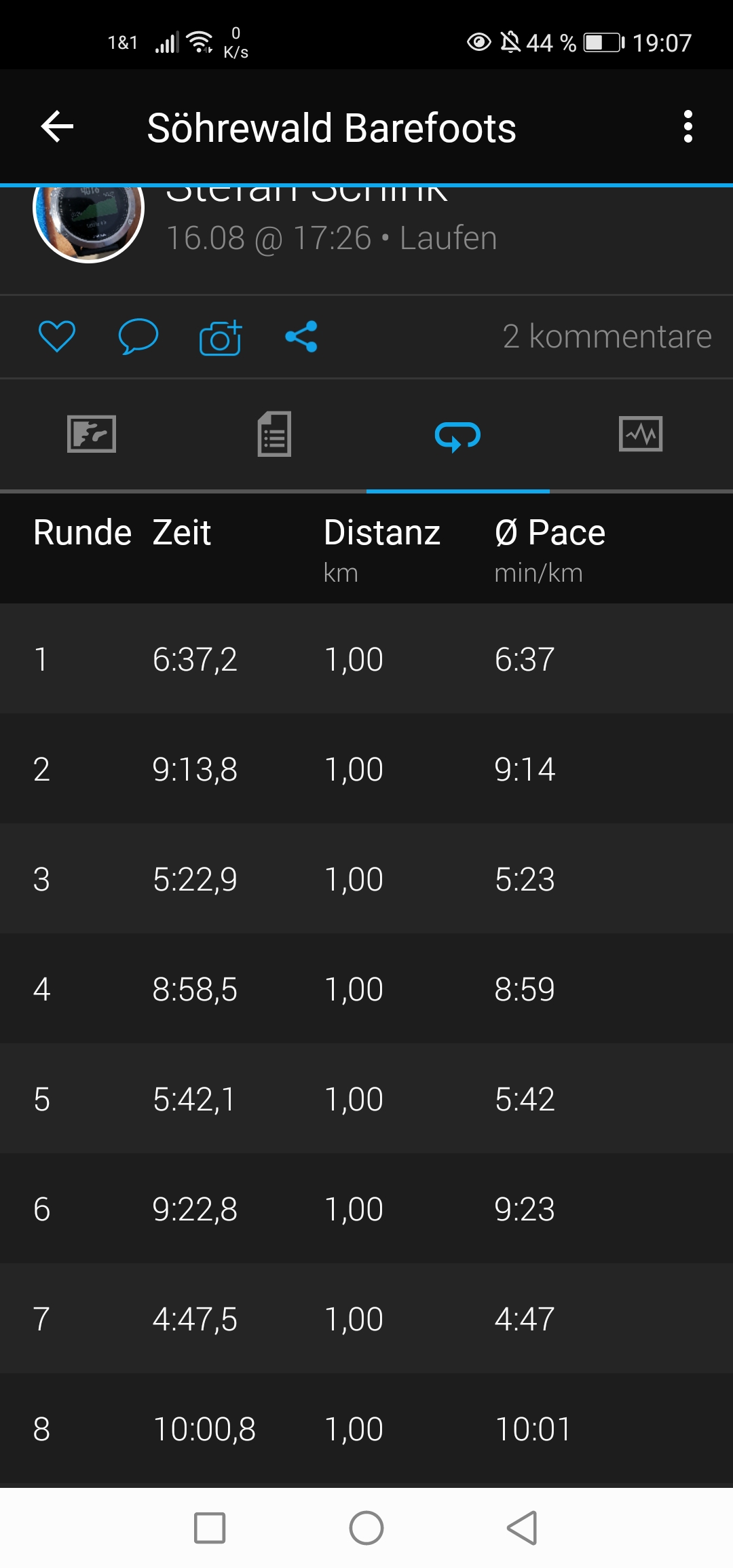Go back using the top-left arrow
This screenshot has width=733, height=1568.
click(x=57, y=127)
